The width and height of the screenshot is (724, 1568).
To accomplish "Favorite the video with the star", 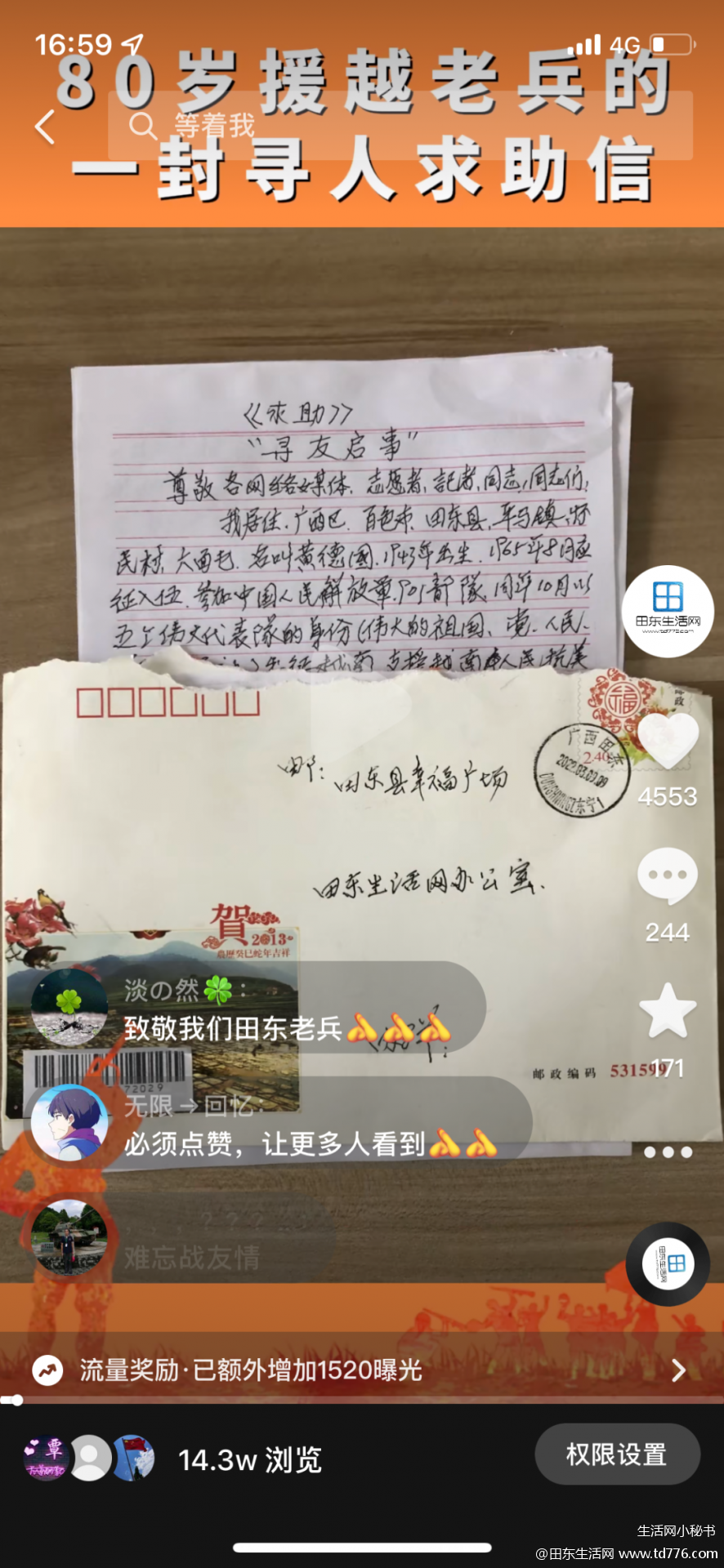I will pos(668,1011).
